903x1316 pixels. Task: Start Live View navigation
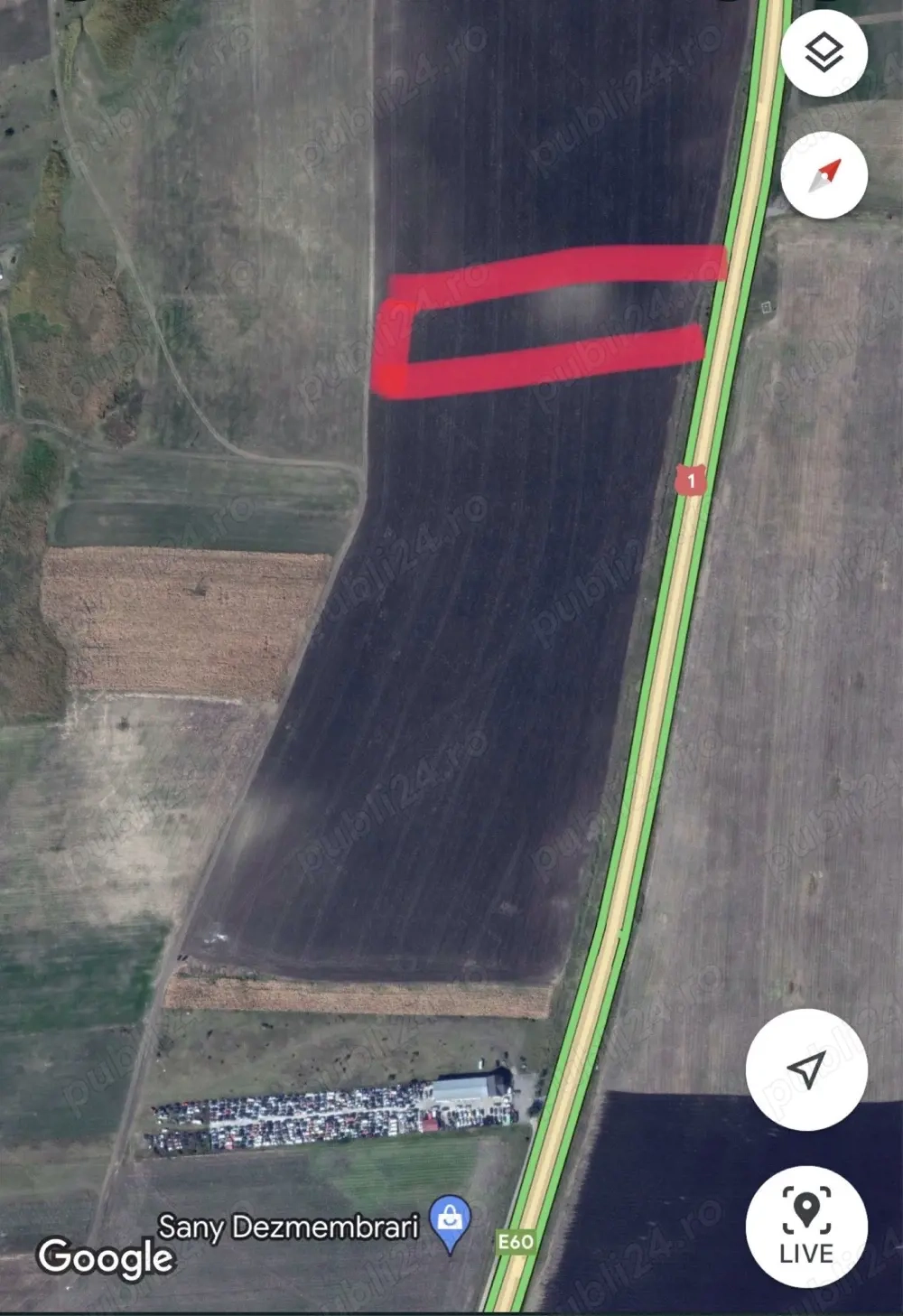point(806,1226)
